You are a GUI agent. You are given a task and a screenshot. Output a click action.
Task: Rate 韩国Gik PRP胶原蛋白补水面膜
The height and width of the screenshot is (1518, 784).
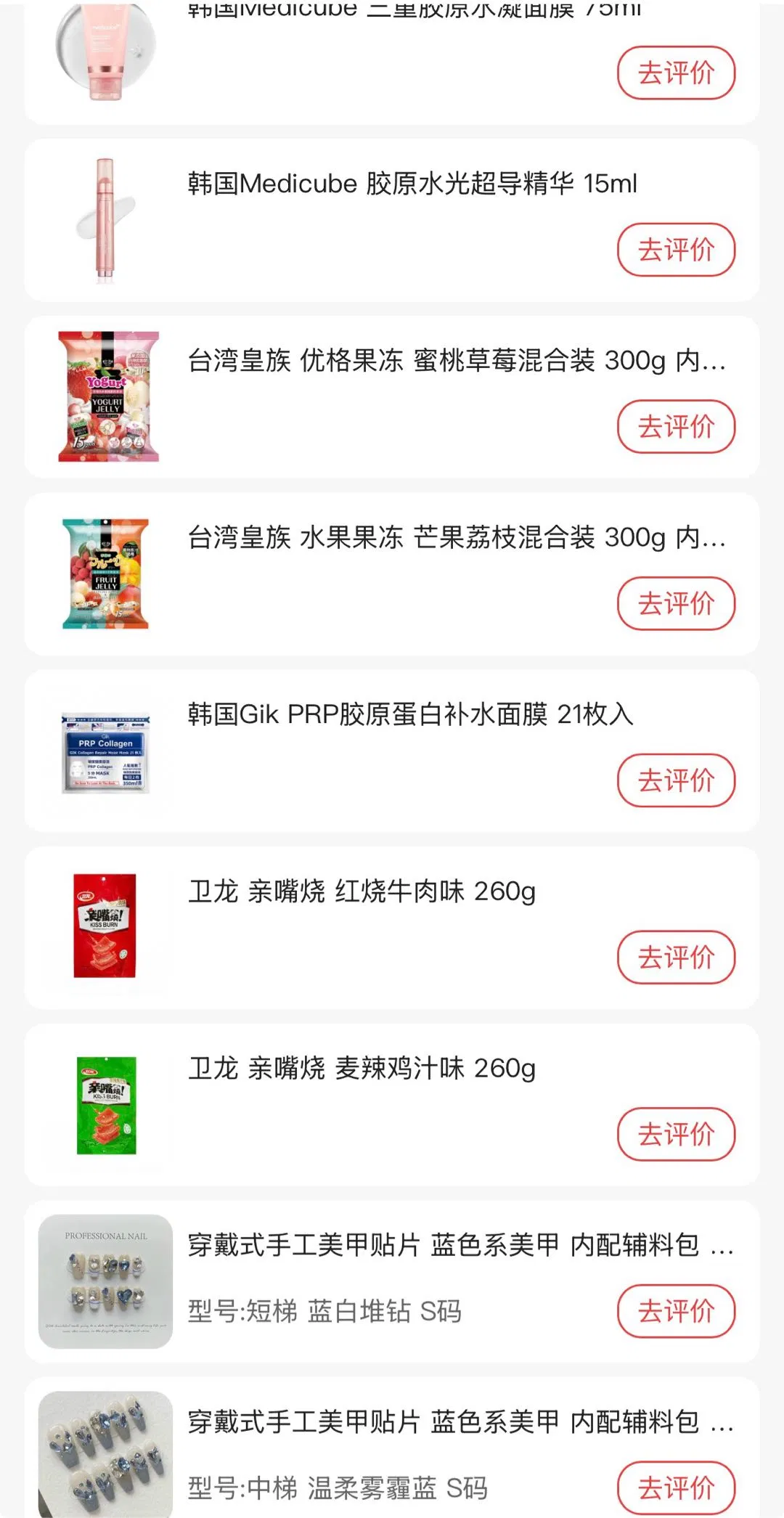click(676, 780)
